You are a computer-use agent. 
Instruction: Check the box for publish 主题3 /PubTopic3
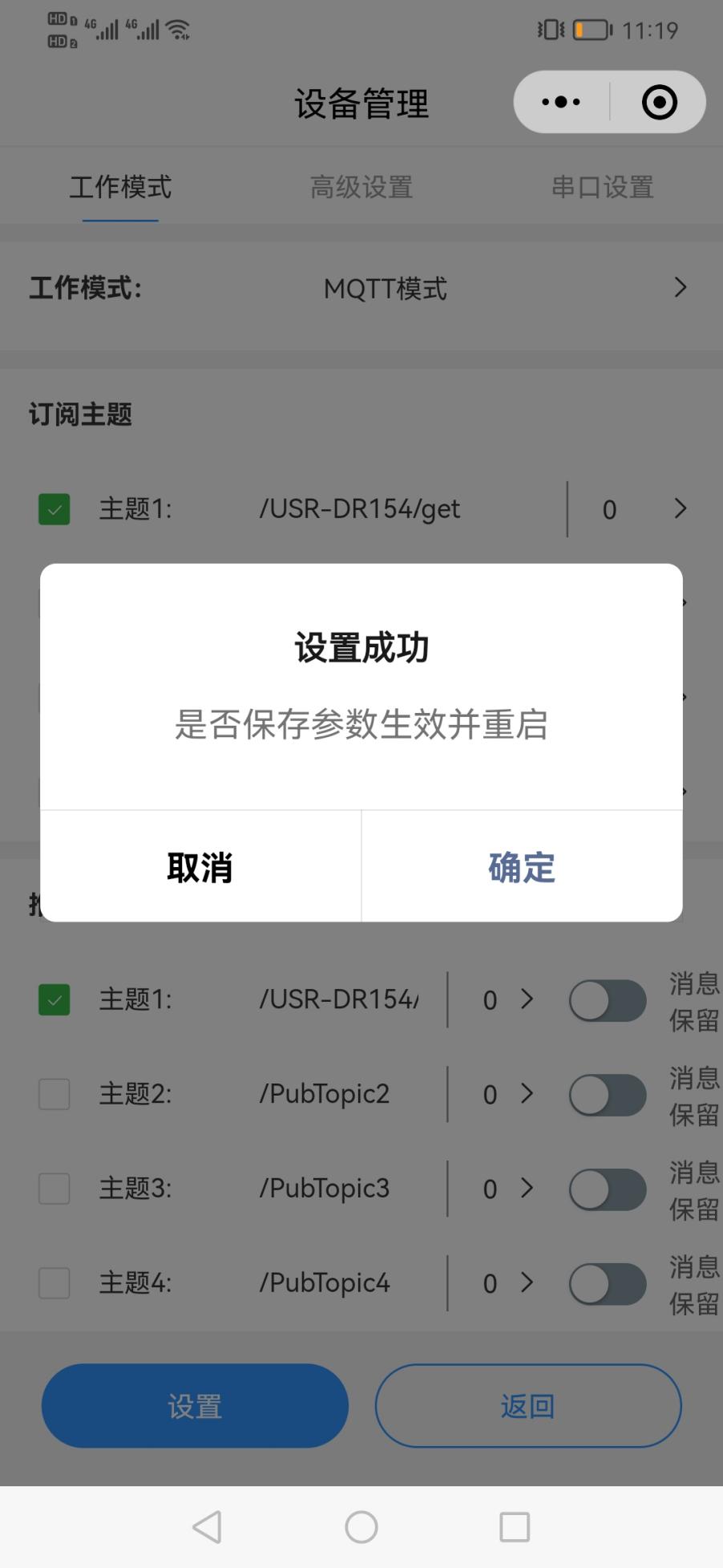click(x=55, y=1189)
